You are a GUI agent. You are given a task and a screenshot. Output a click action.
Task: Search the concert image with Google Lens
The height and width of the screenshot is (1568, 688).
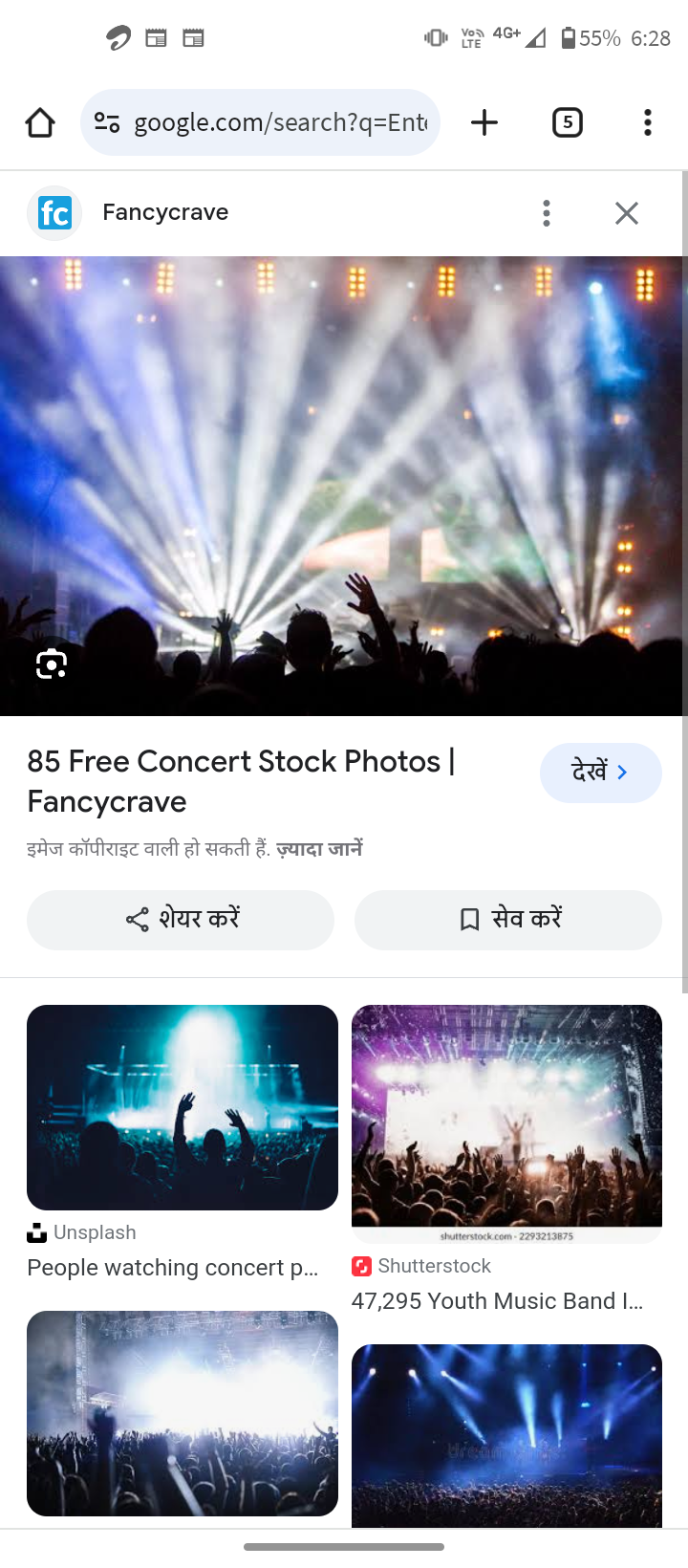coord(52,664)
